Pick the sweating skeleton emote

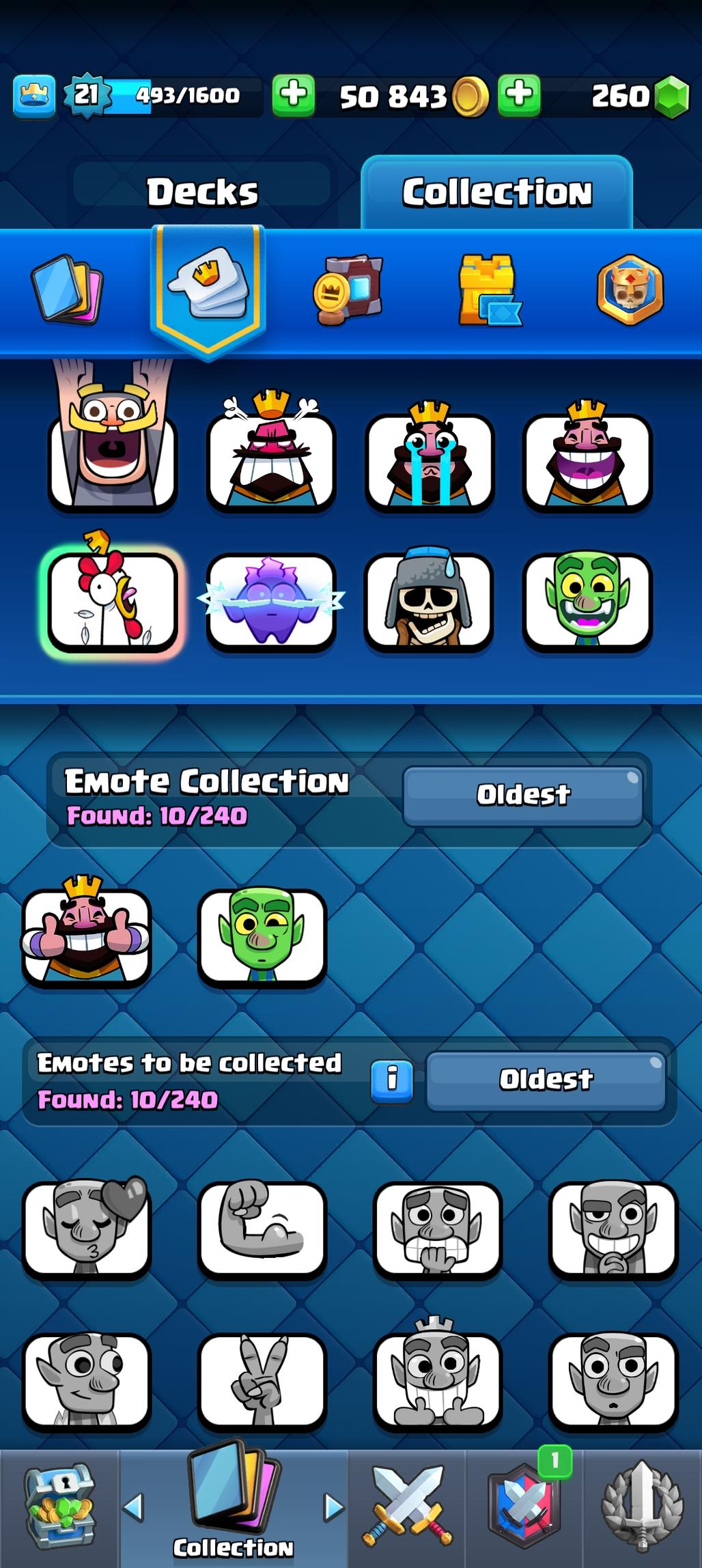tap(428, 600)
